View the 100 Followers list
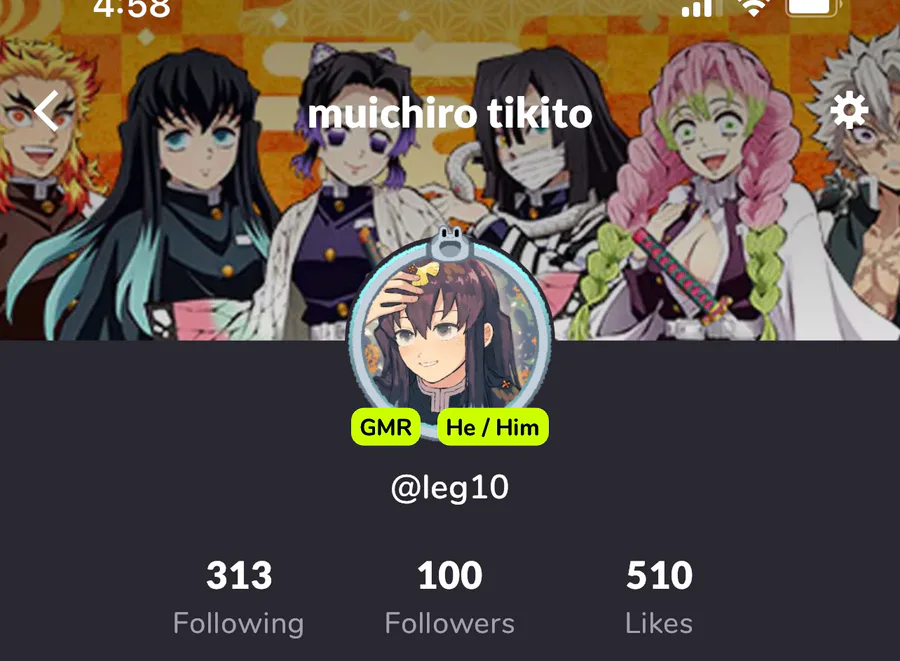Screen dimensions: 900x661 click(x=449, y=598)
